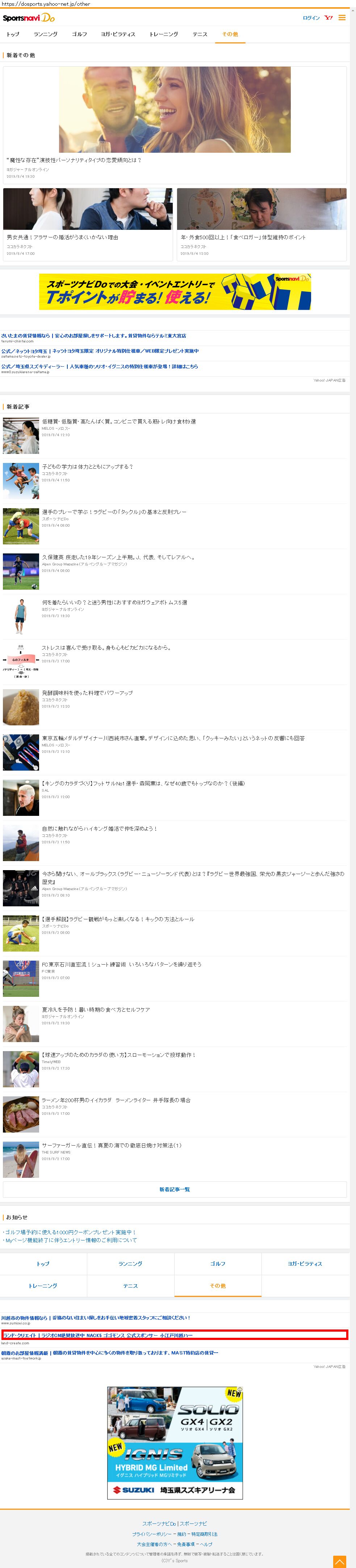Tap the ログイン link
356x1568 pixels.
coord(311,18)
